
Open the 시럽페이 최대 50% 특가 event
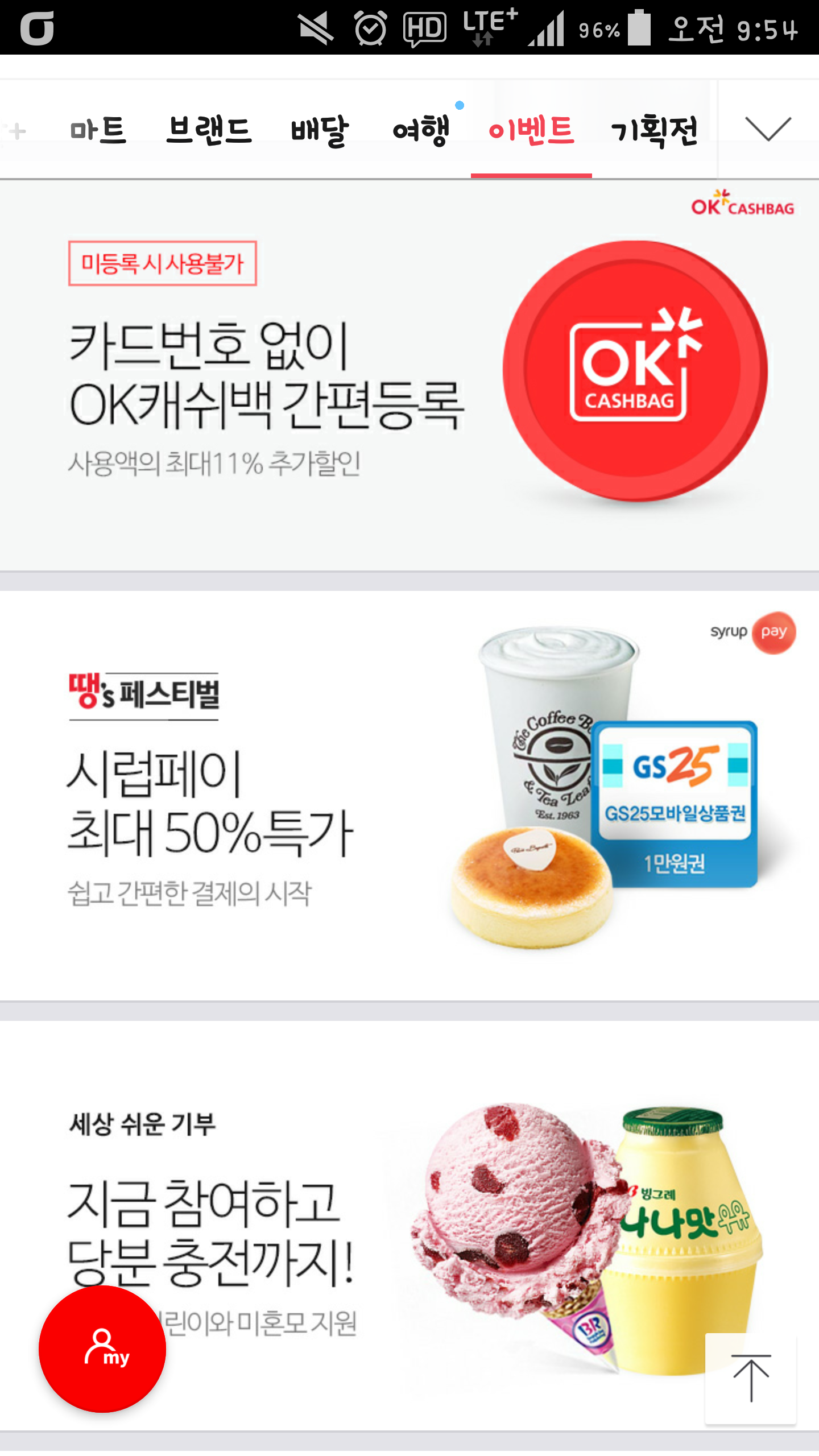(x=409, y=796)
